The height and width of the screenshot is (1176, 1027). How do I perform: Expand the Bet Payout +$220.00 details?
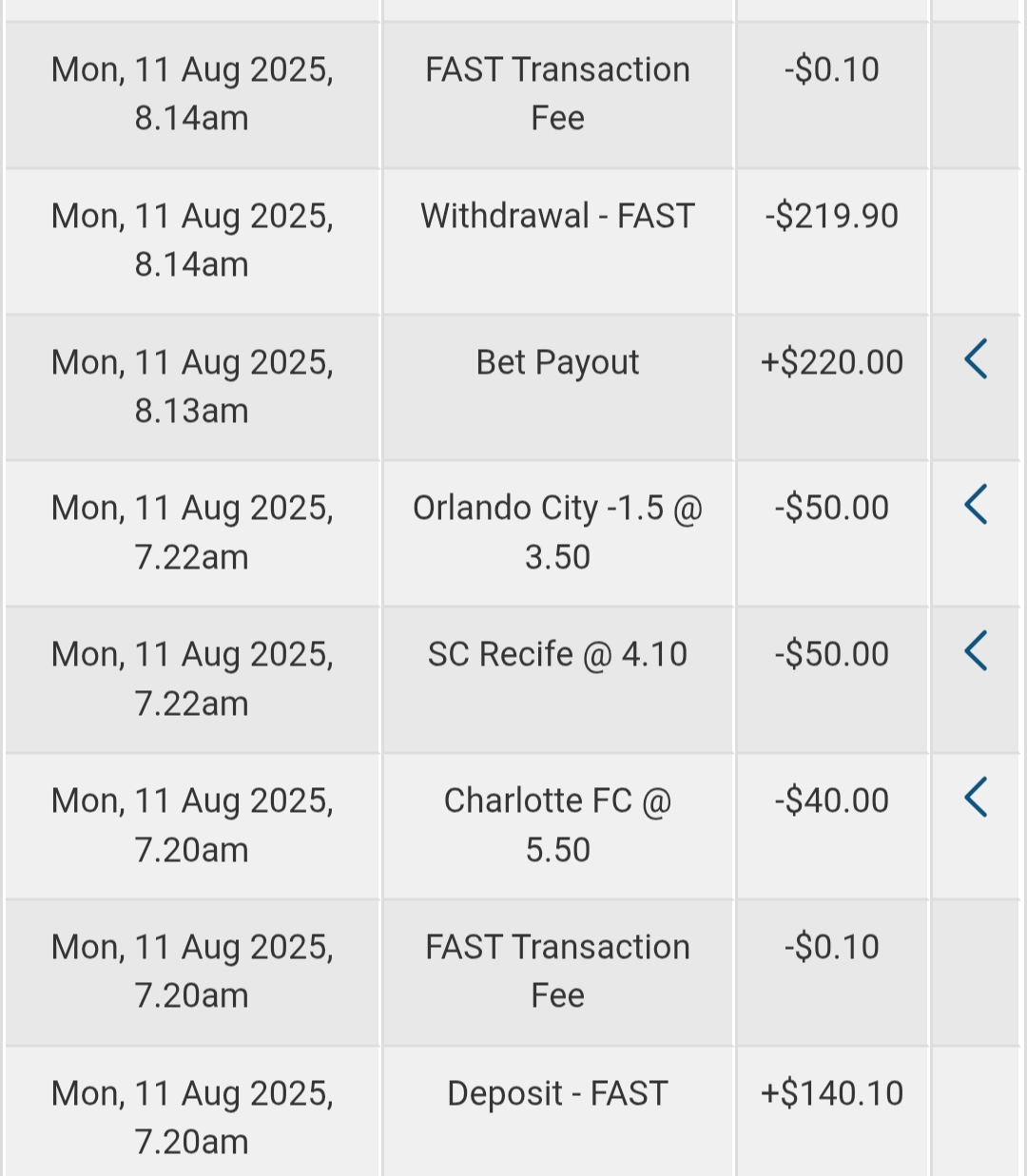pyautogui.click(x=976, y=360)
